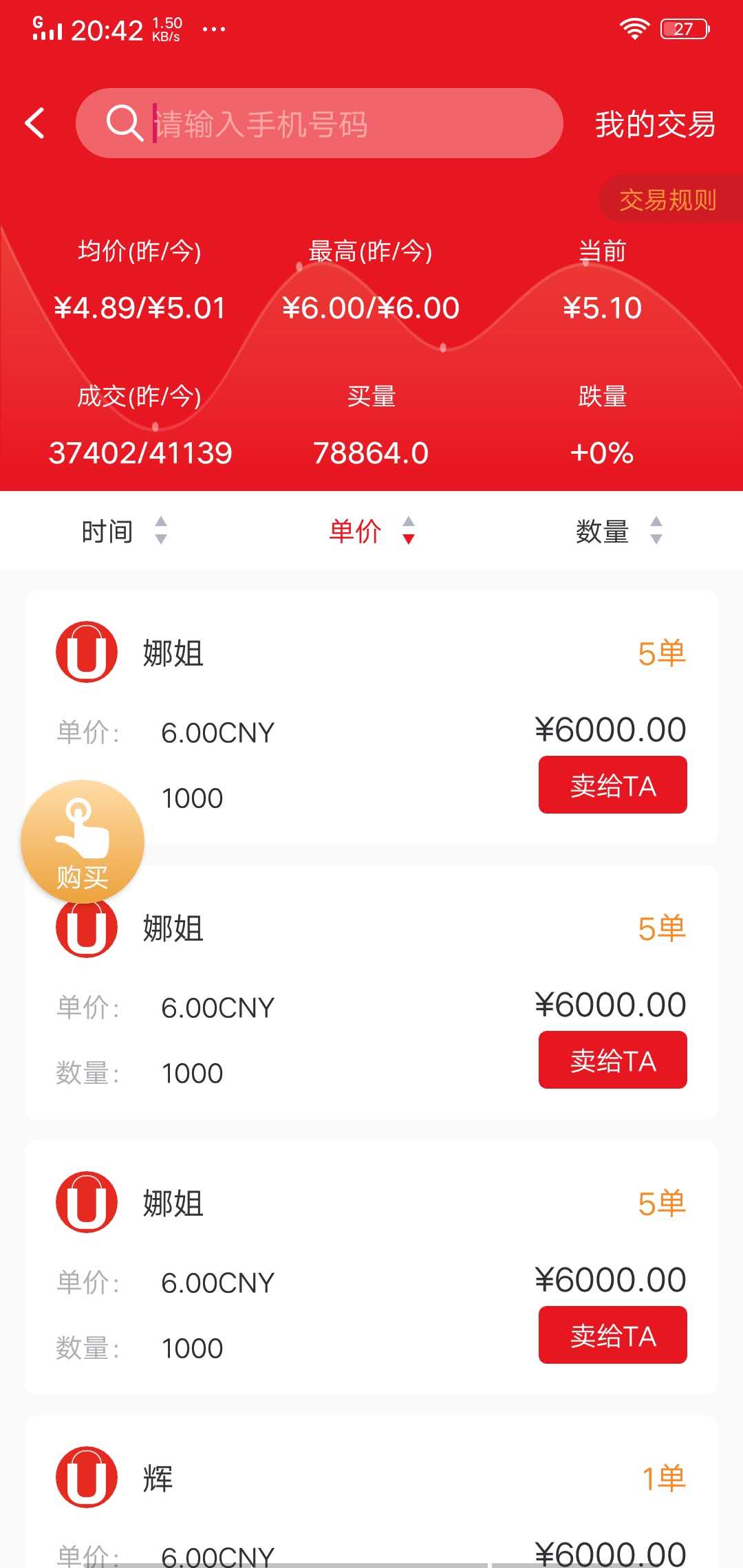Collapse 单价 sort using red down arrow
Screen dimensions: 743x1568
click(x=409, y=540)
